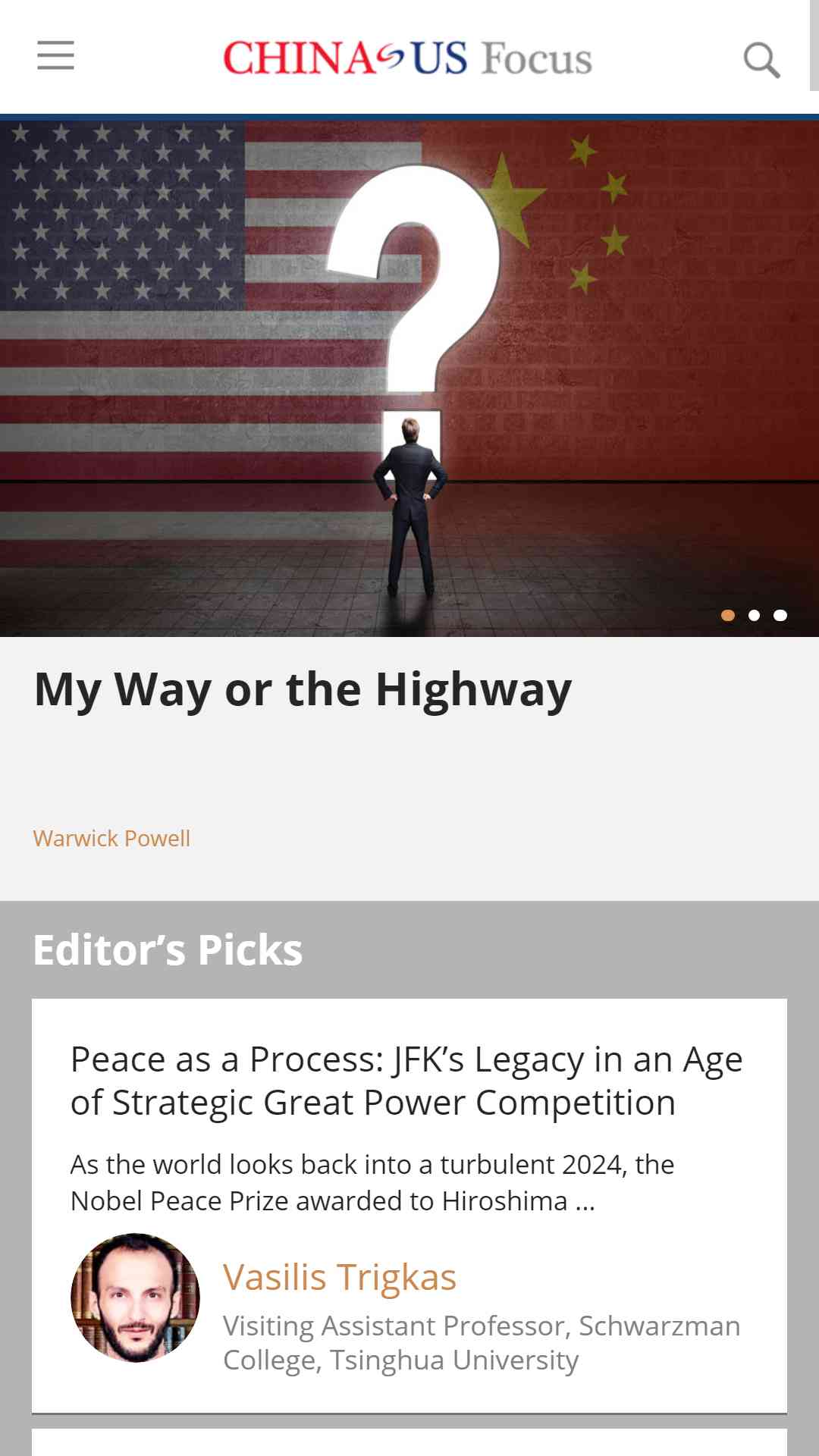Viewport: 819px width, 1456px height.
Task: Open the featured question-mark flag article image
Action: pos(409,378)
